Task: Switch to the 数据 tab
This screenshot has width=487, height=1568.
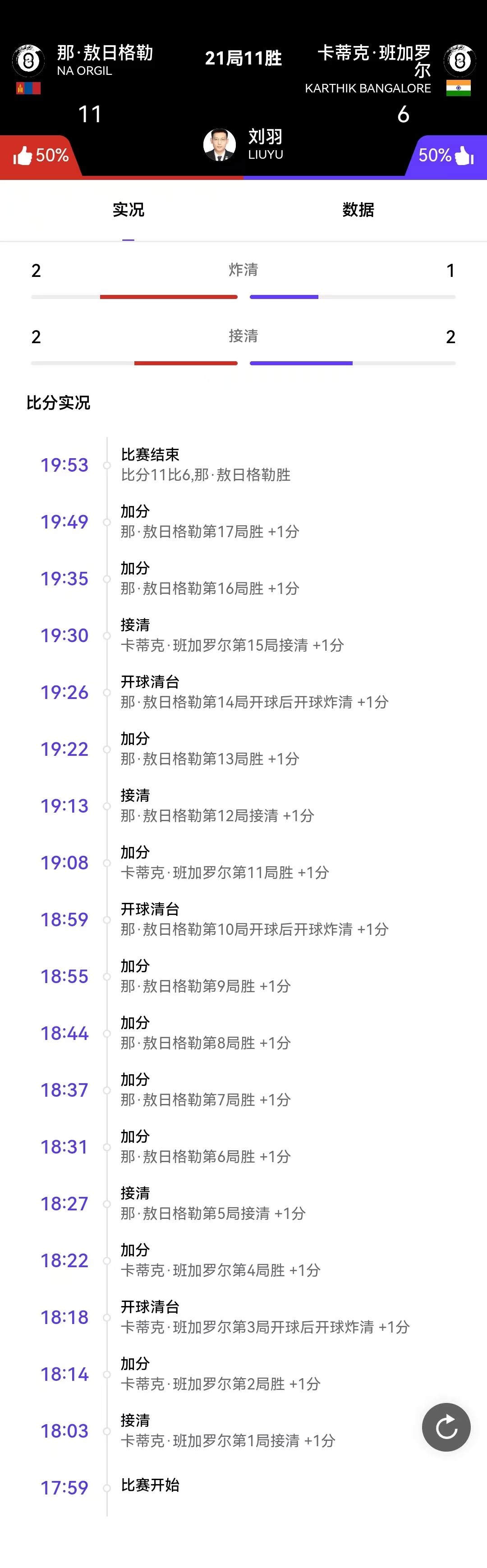Action: pyautogui.click(x=358, y=210)
